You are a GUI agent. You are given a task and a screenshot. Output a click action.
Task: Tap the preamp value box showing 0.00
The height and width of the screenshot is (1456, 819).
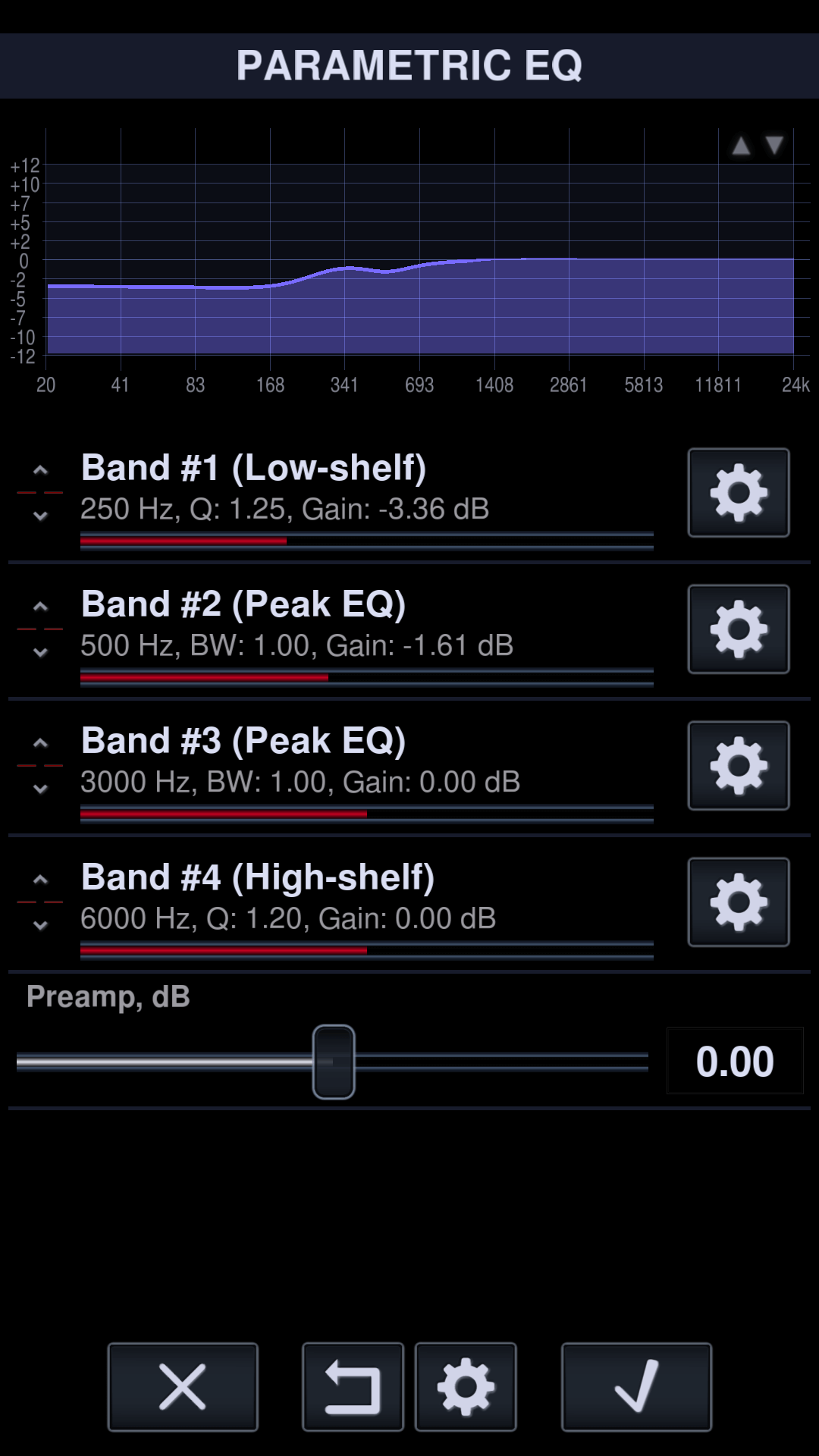coord(734,1061)
